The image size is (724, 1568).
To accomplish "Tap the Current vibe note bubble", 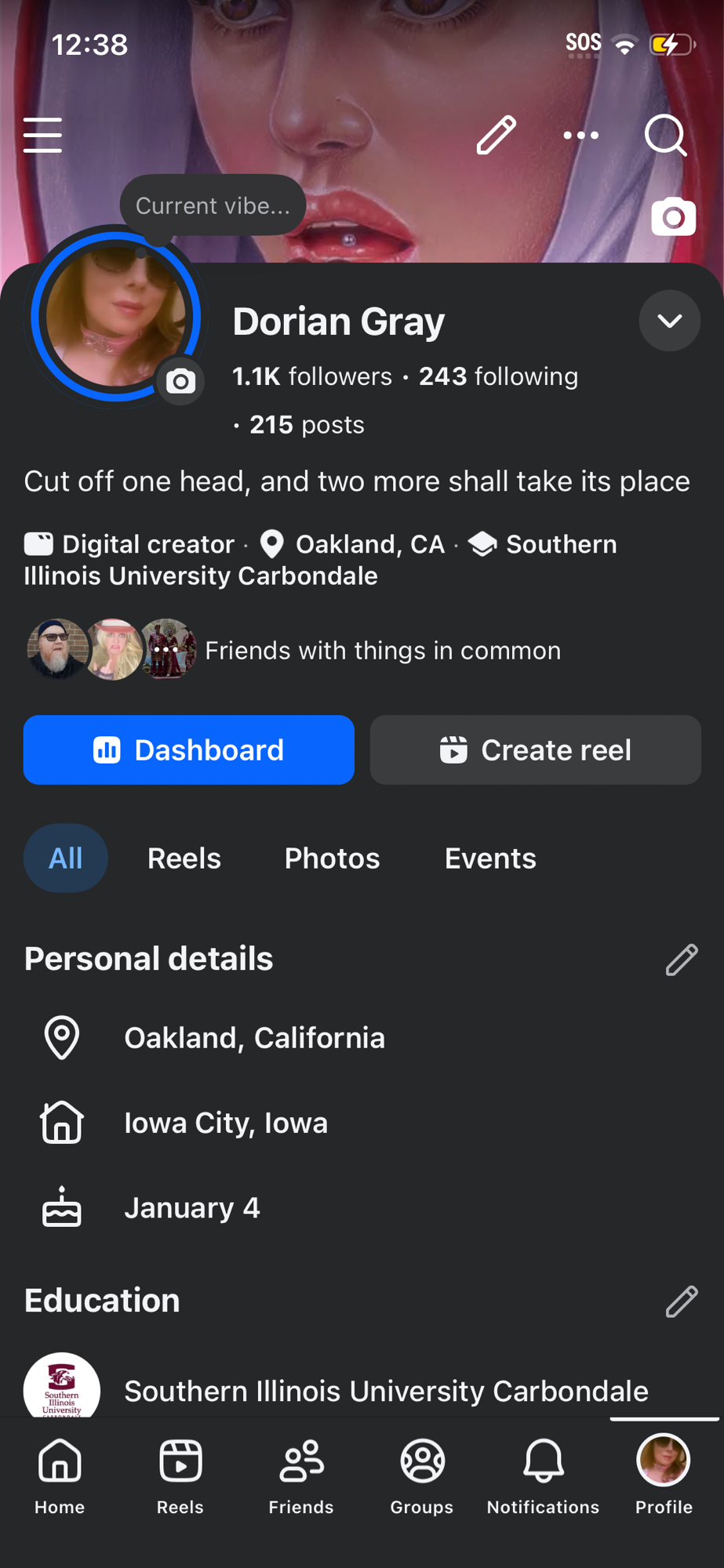I will tap(213, 205).
